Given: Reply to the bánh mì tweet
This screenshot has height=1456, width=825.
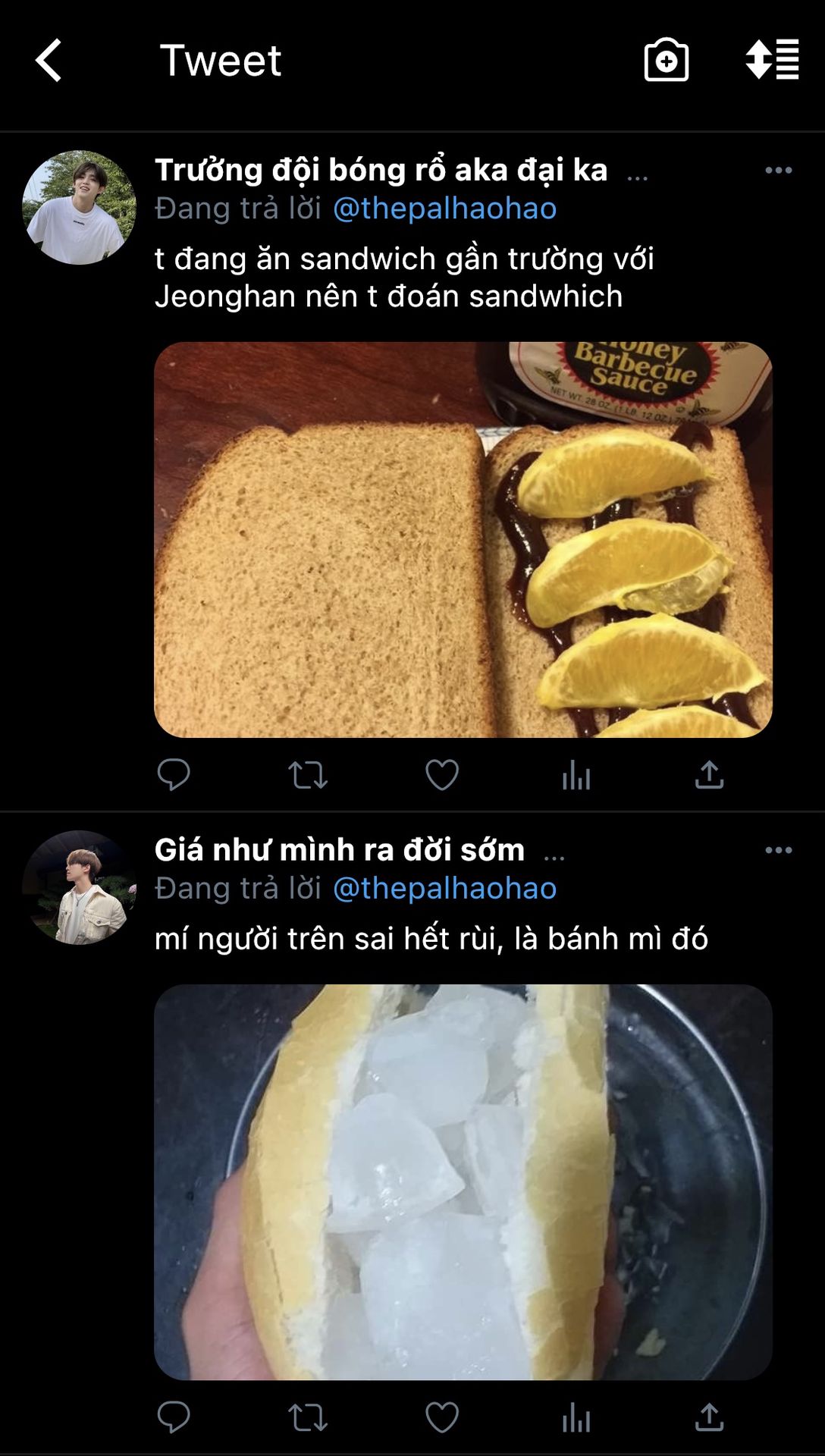Looking at the screenshot, I should click(x=174, y=1417).
